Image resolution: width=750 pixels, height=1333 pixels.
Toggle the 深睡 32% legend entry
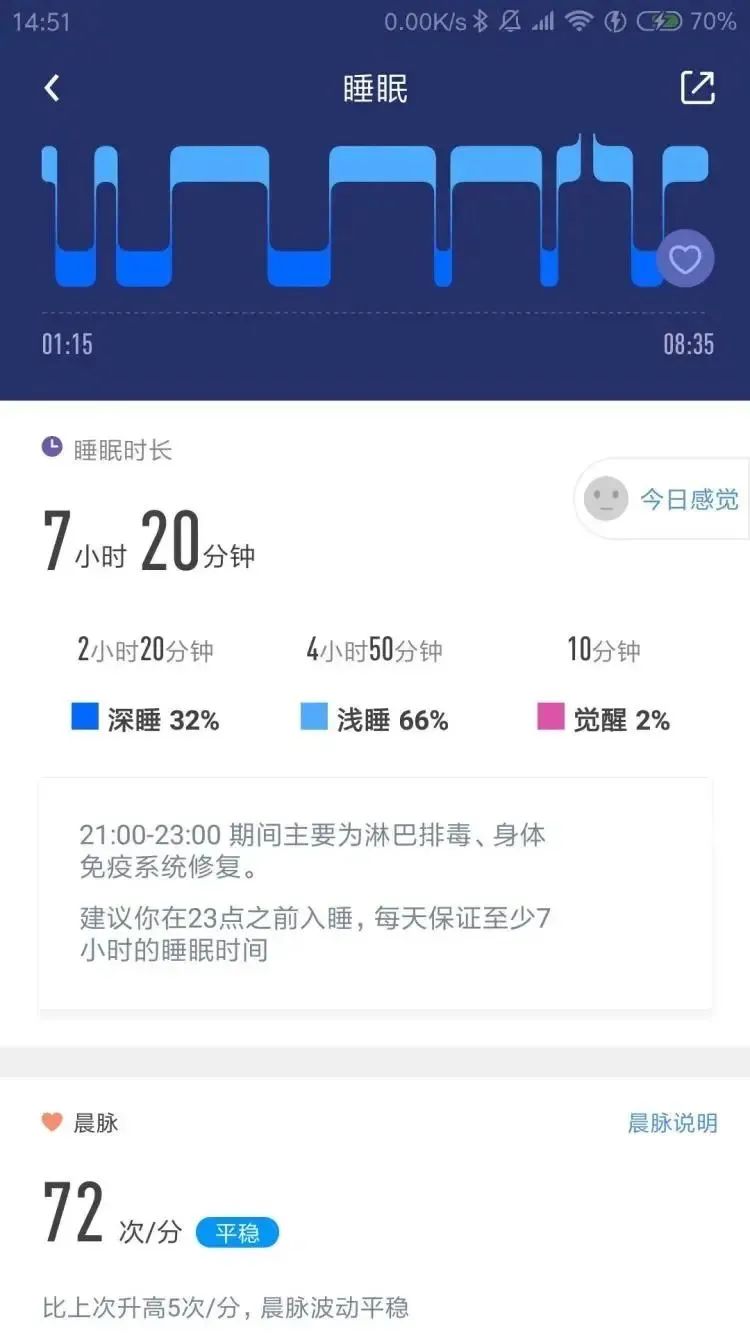click(x=145, y=719)
